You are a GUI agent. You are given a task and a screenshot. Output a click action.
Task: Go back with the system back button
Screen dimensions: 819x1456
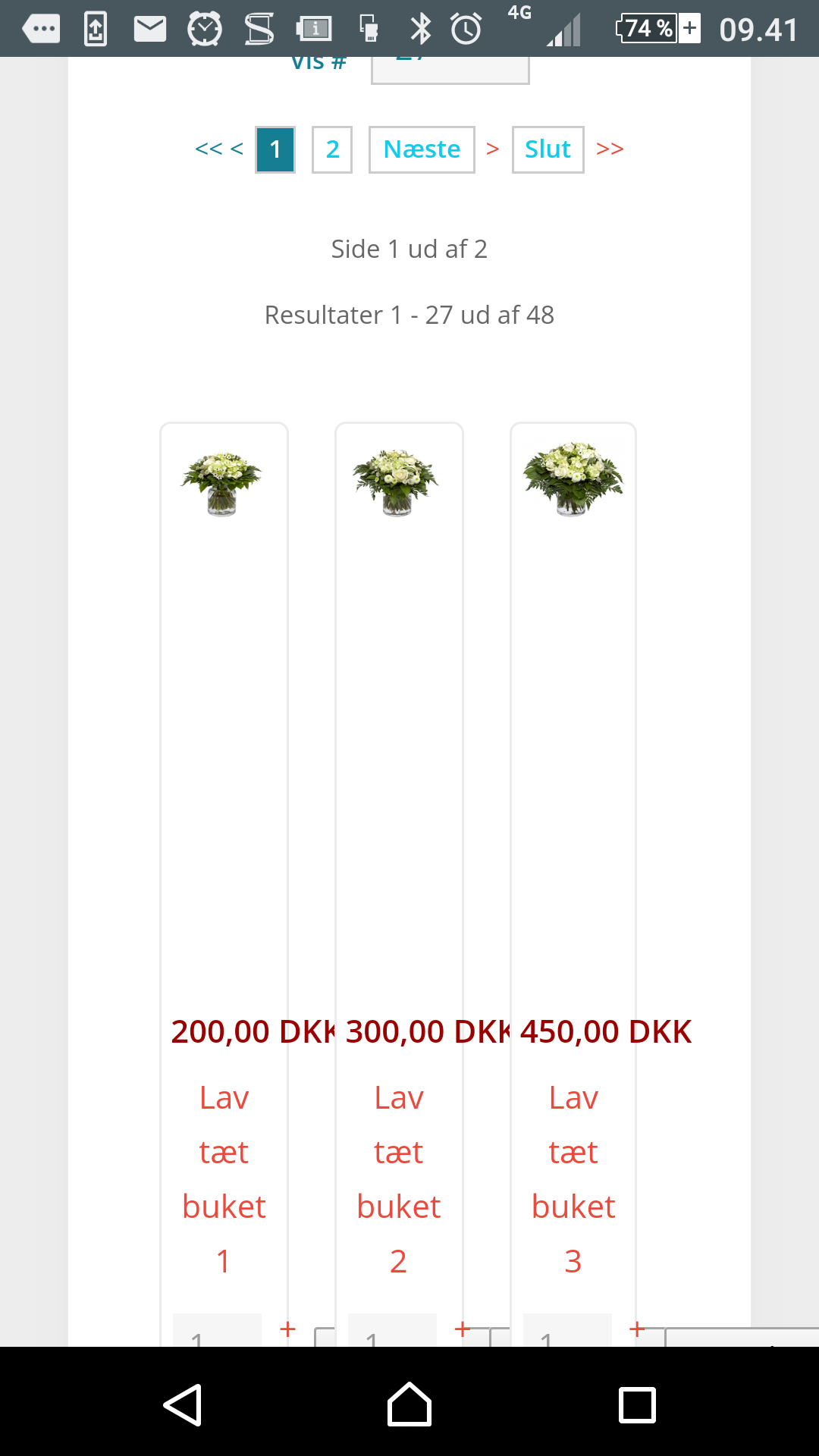point(183,1405)
